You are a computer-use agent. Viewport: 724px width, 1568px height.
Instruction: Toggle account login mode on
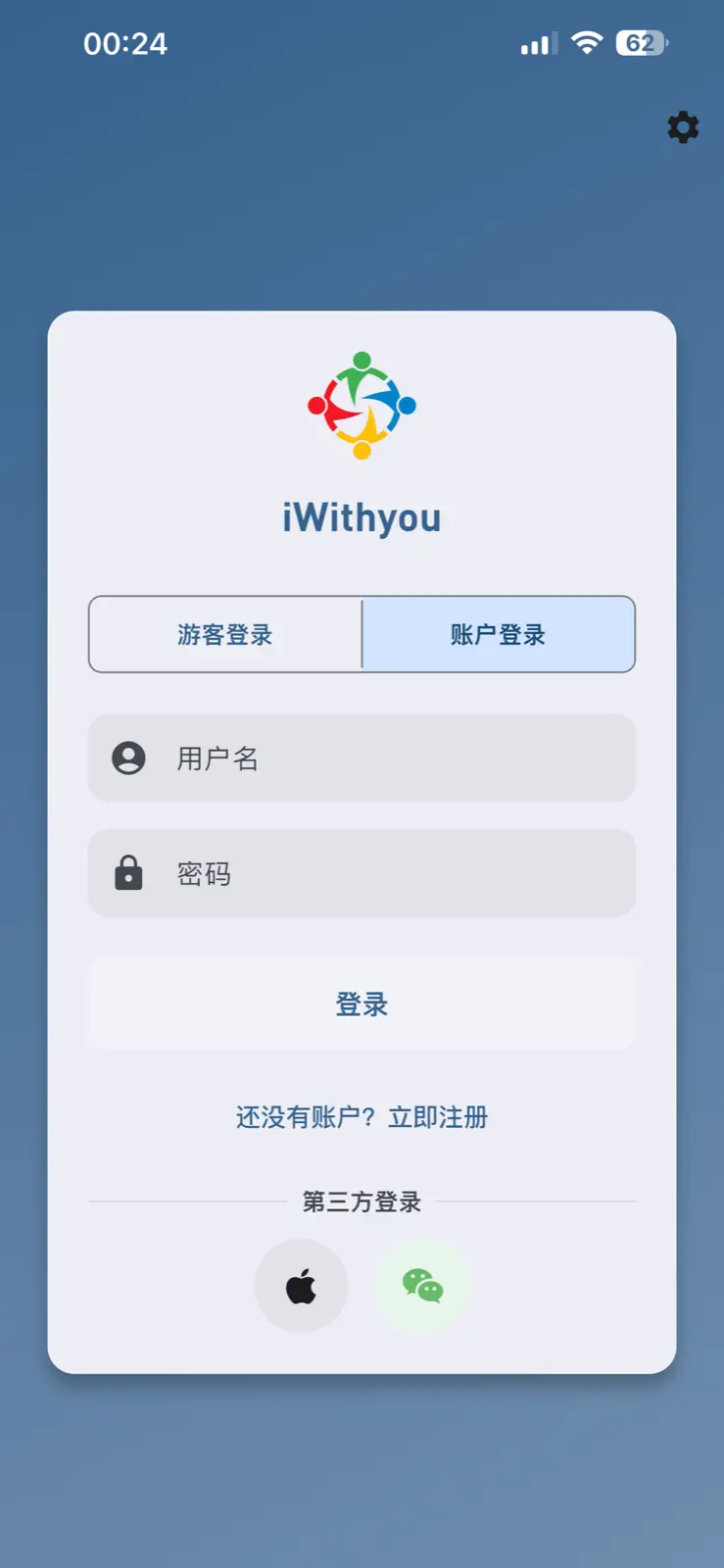(x=498, y=635)
